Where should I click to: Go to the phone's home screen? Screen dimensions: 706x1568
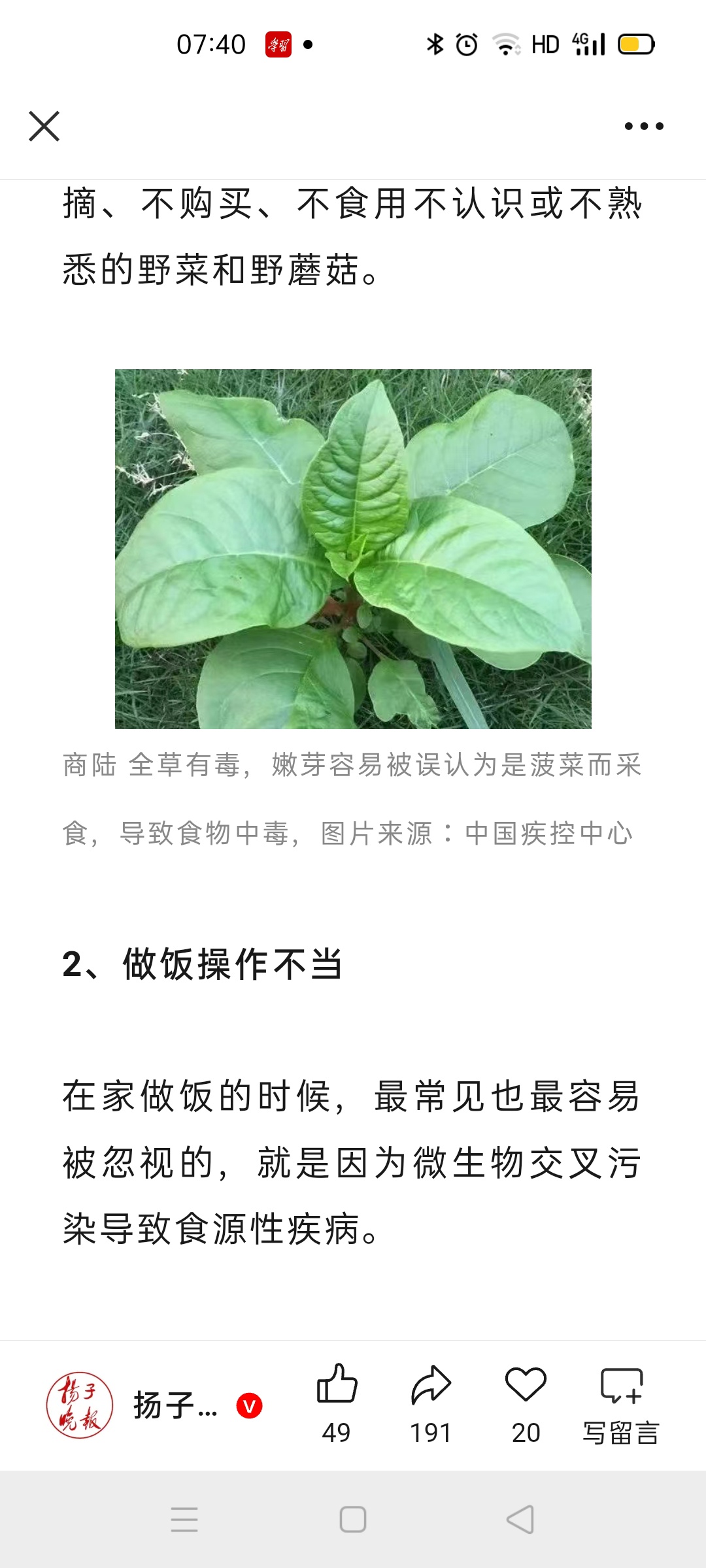[x=353, y=1520]
